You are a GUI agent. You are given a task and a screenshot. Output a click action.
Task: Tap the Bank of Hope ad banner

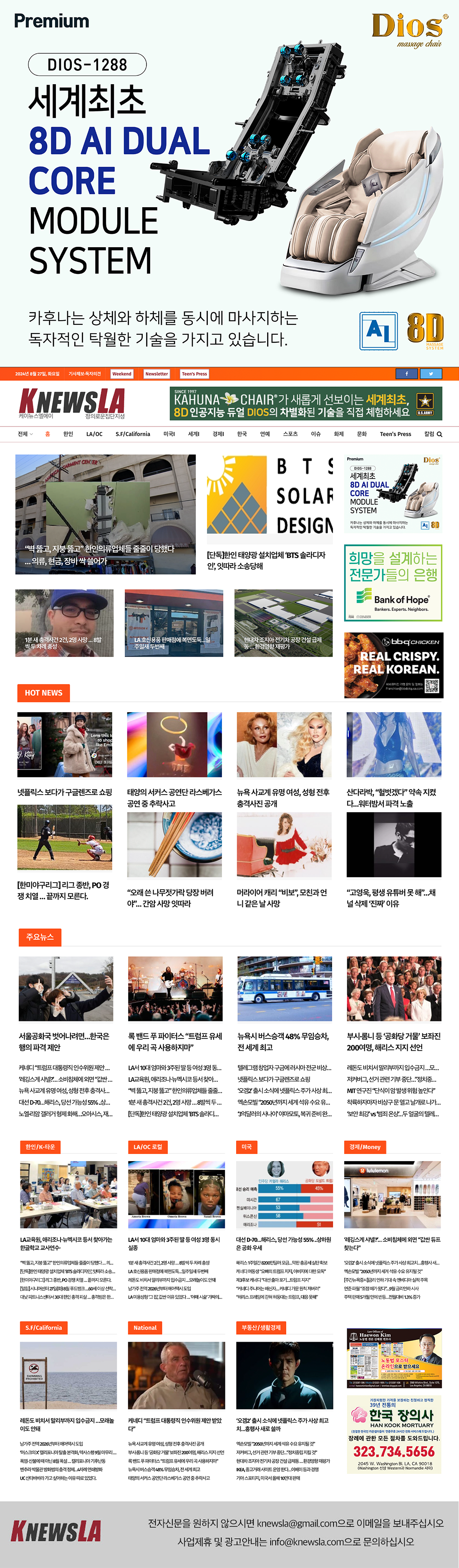393,582
